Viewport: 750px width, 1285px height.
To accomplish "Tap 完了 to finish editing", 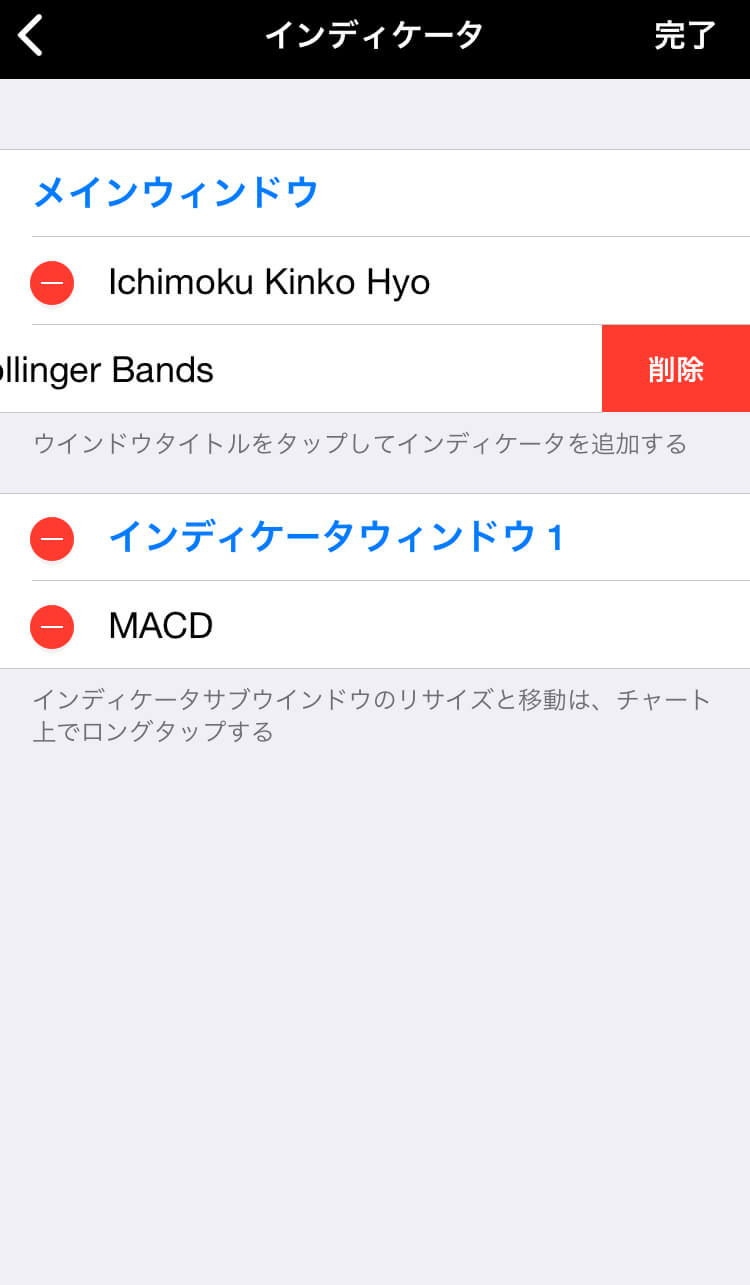I will click(x=685, y=36).
